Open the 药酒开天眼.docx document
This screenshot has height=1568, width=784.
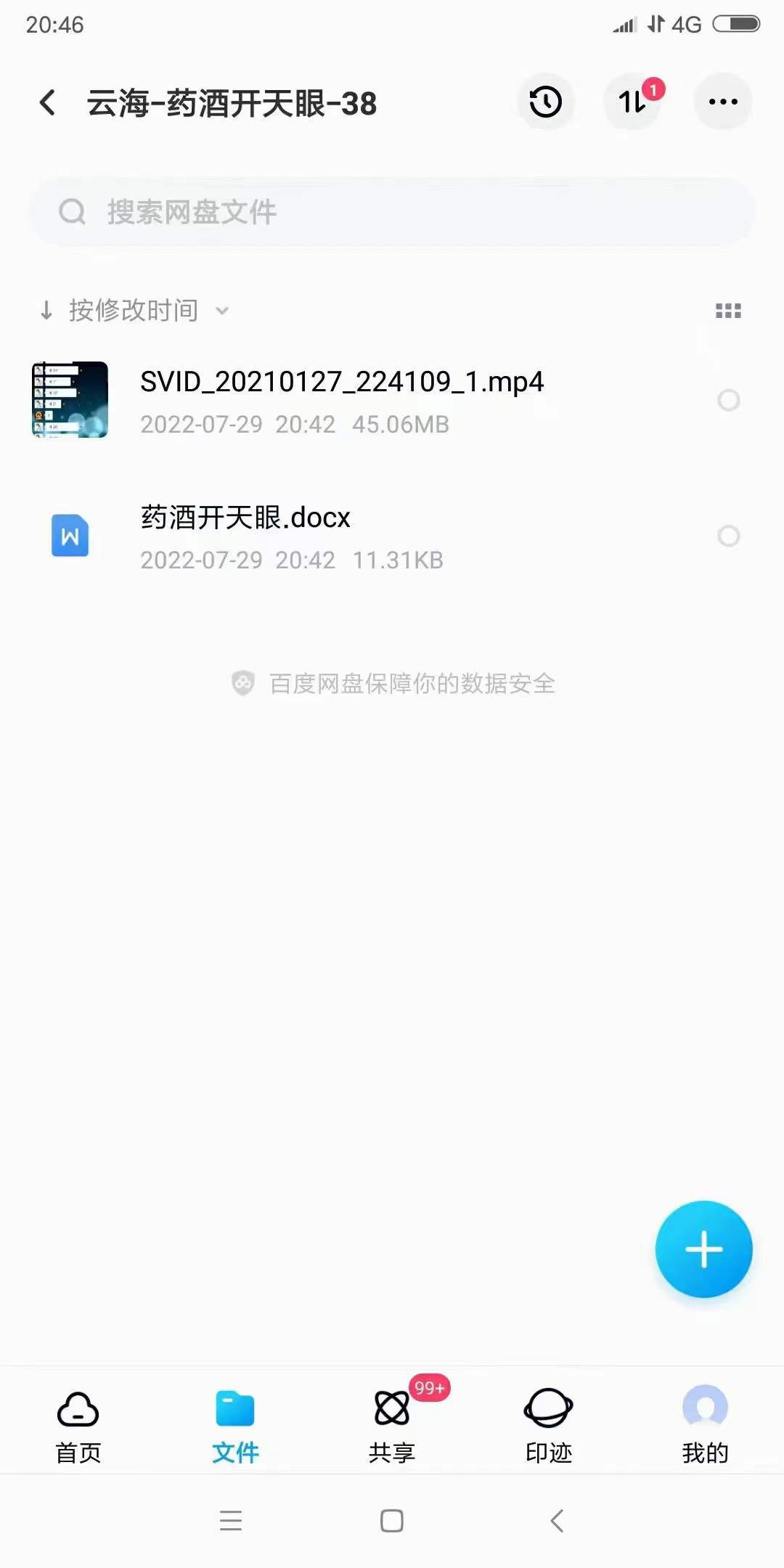pos(290,536)
